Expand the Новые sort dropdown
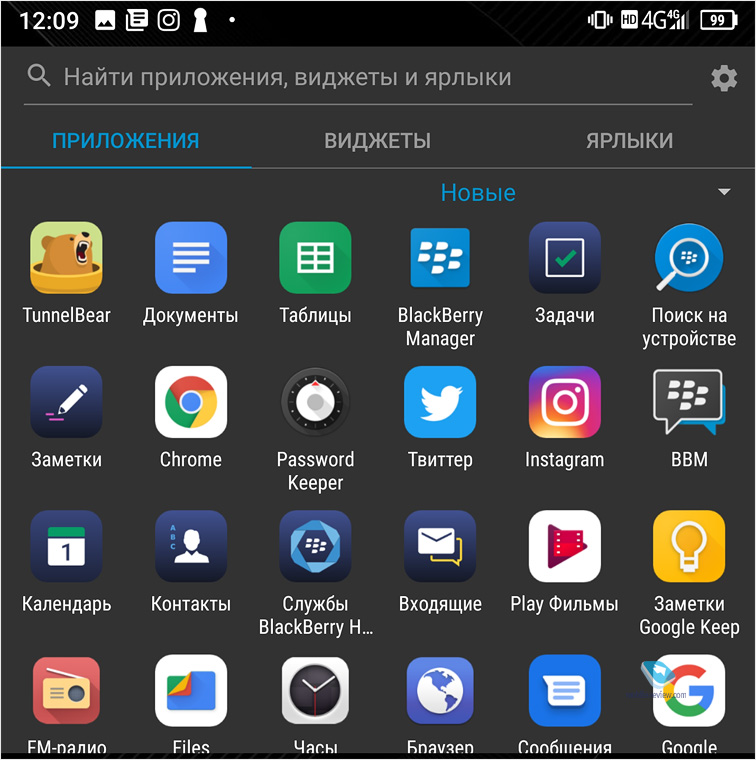Image resolution: width=756 pixels, height=760 pixels. pos(724,192)
